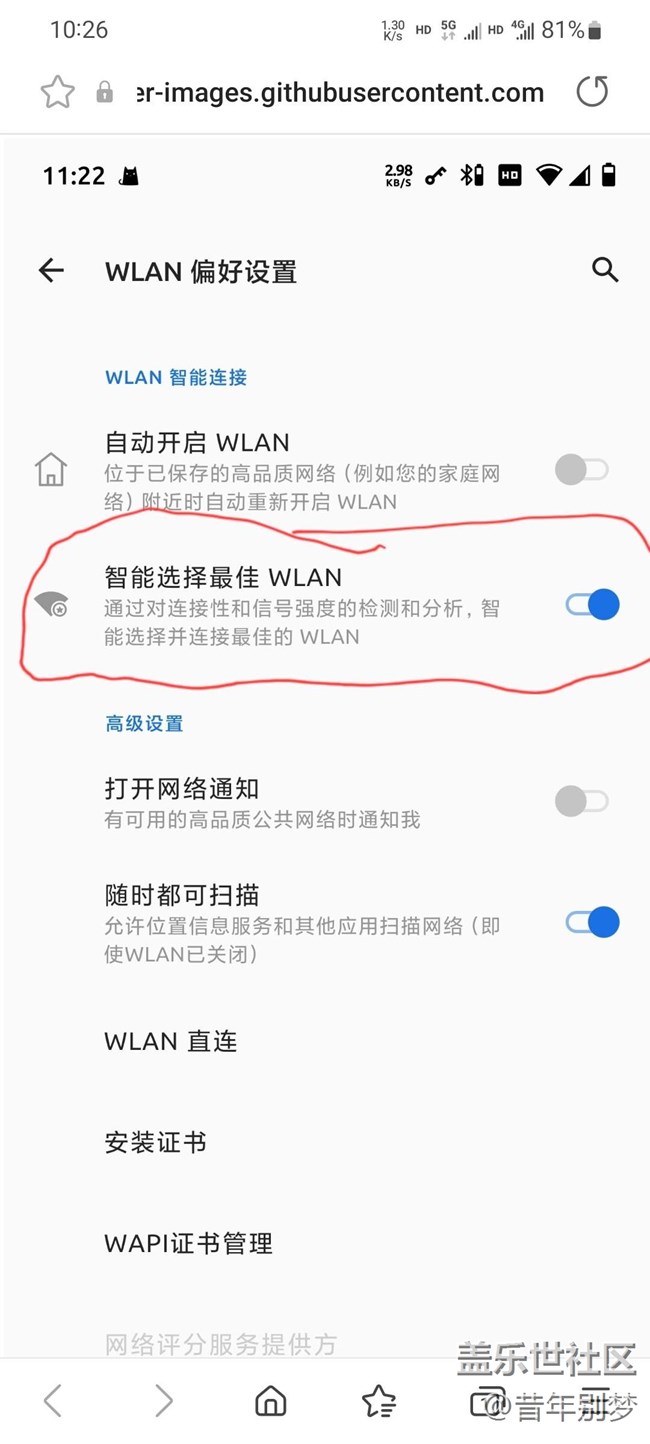This screenshot has width=650, height=1444.
Task: Go forward to the next page
Action: pos(163,1401)
